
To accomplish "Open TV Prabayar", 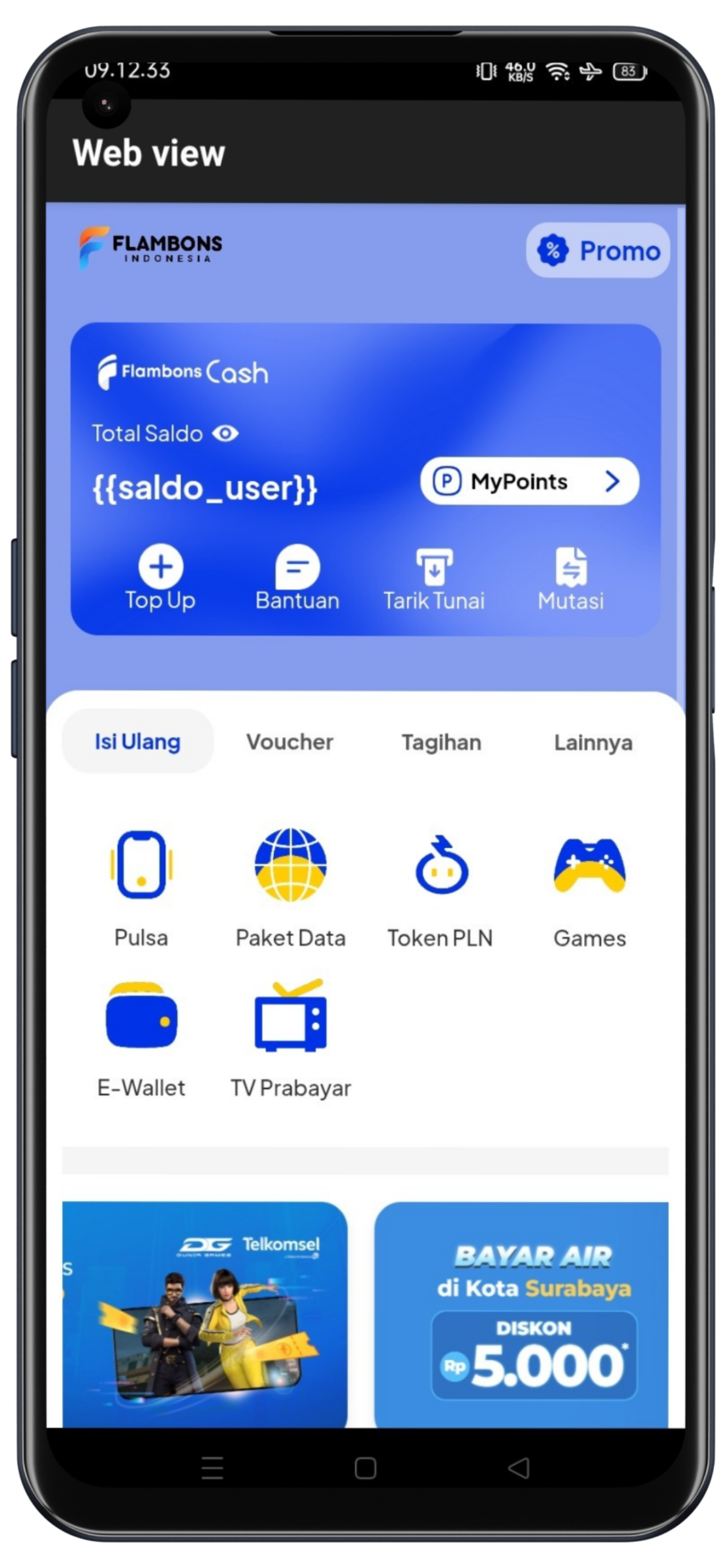I will 290,1038.
